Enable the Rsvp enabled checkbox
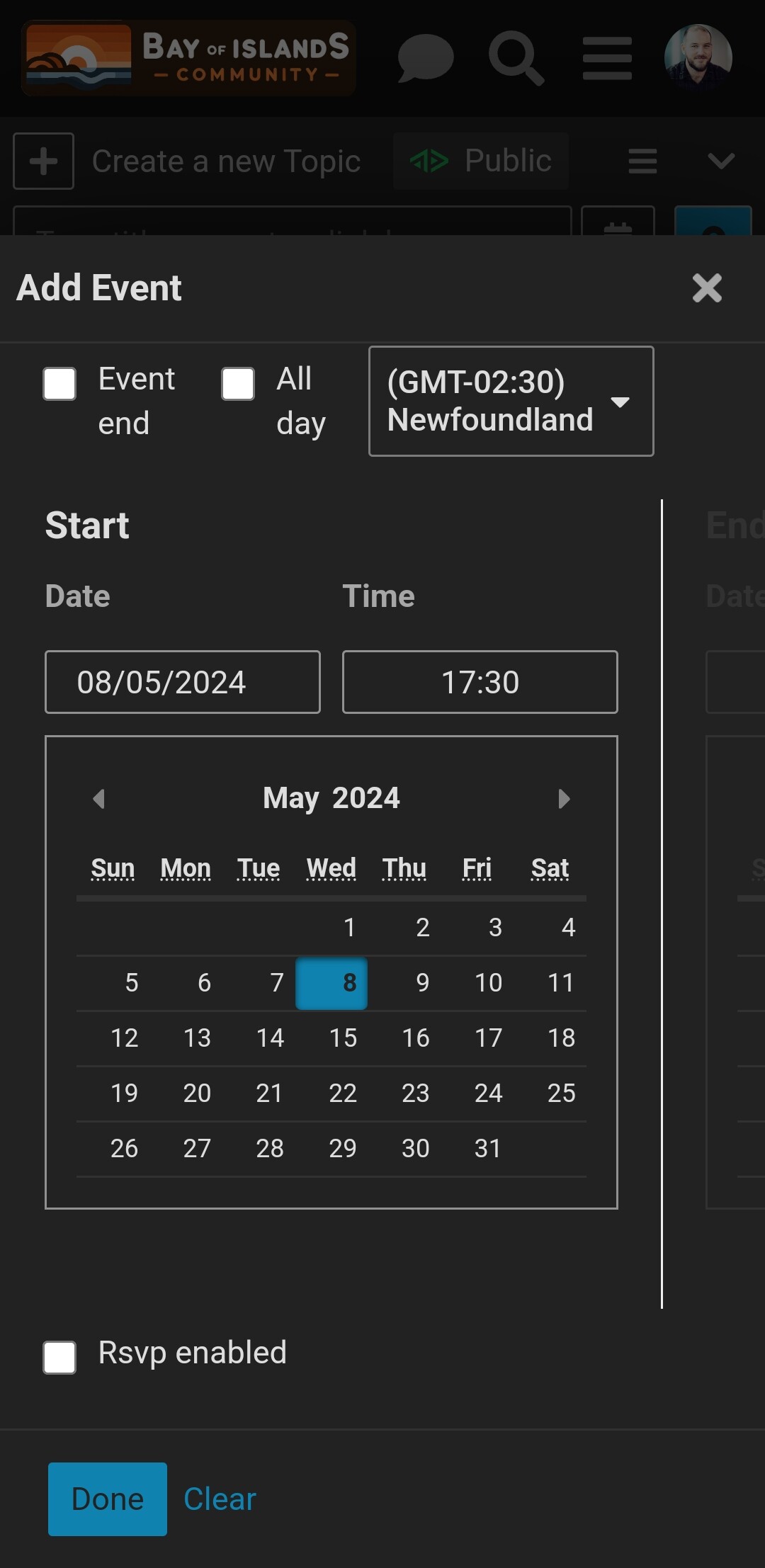This screenshot has width=765, height=1568. [x=59, y=1357]
